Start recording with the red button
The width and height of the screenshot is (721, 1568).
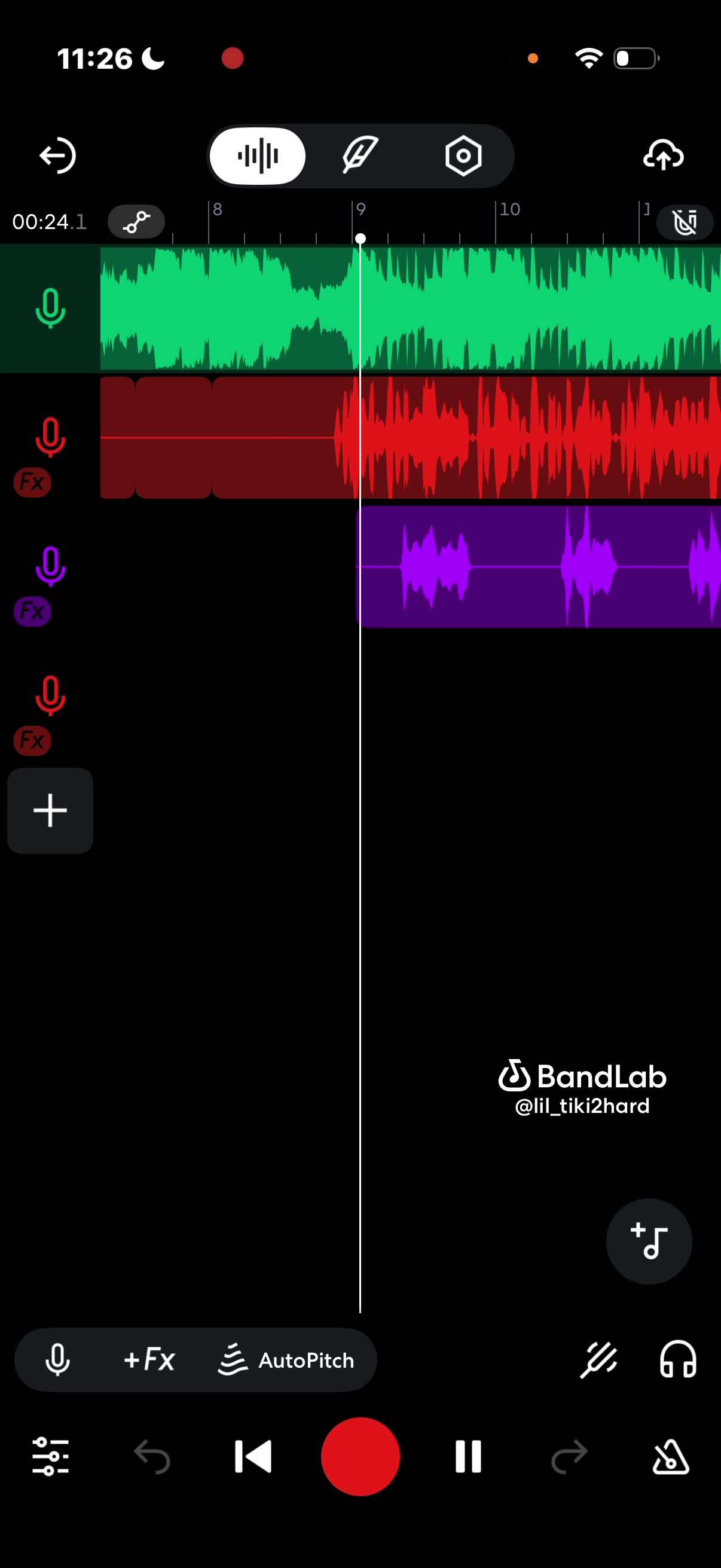pyautogui.click(x=360, y=1456)
